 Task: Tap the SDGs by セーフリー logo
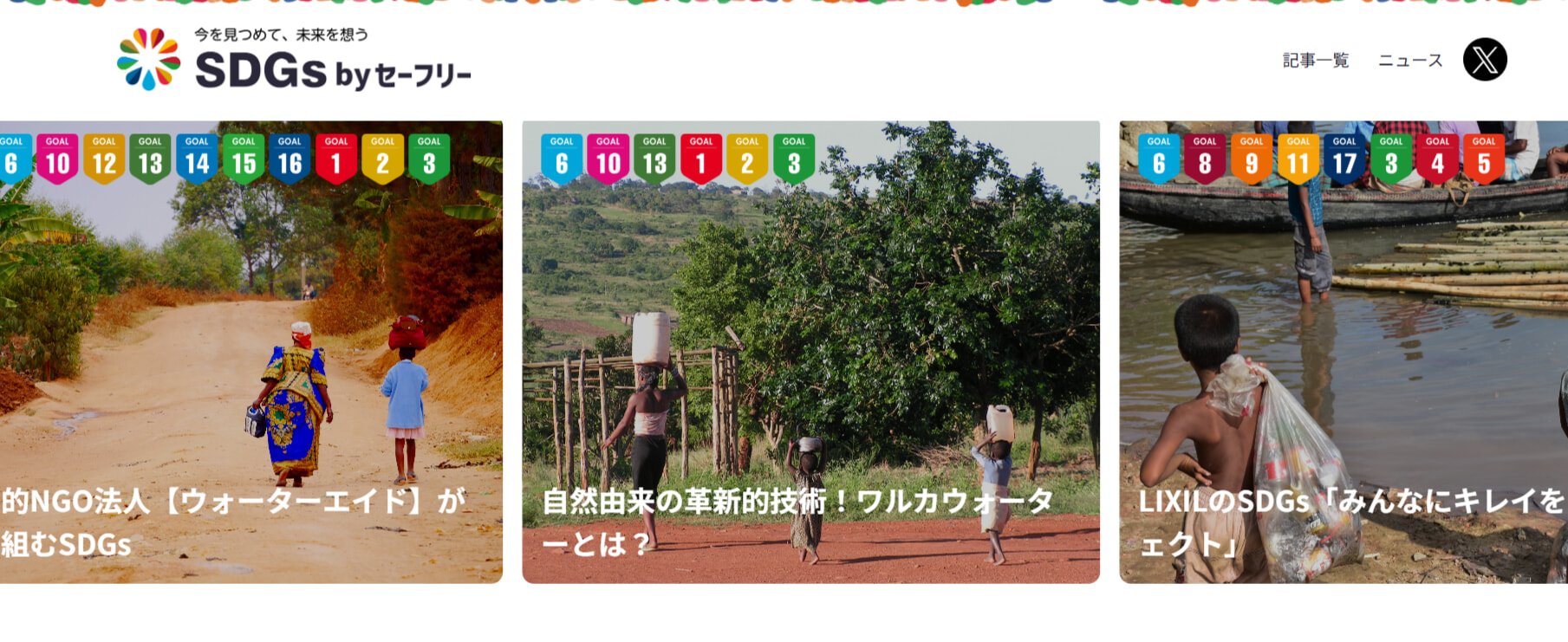coord(295,60)
